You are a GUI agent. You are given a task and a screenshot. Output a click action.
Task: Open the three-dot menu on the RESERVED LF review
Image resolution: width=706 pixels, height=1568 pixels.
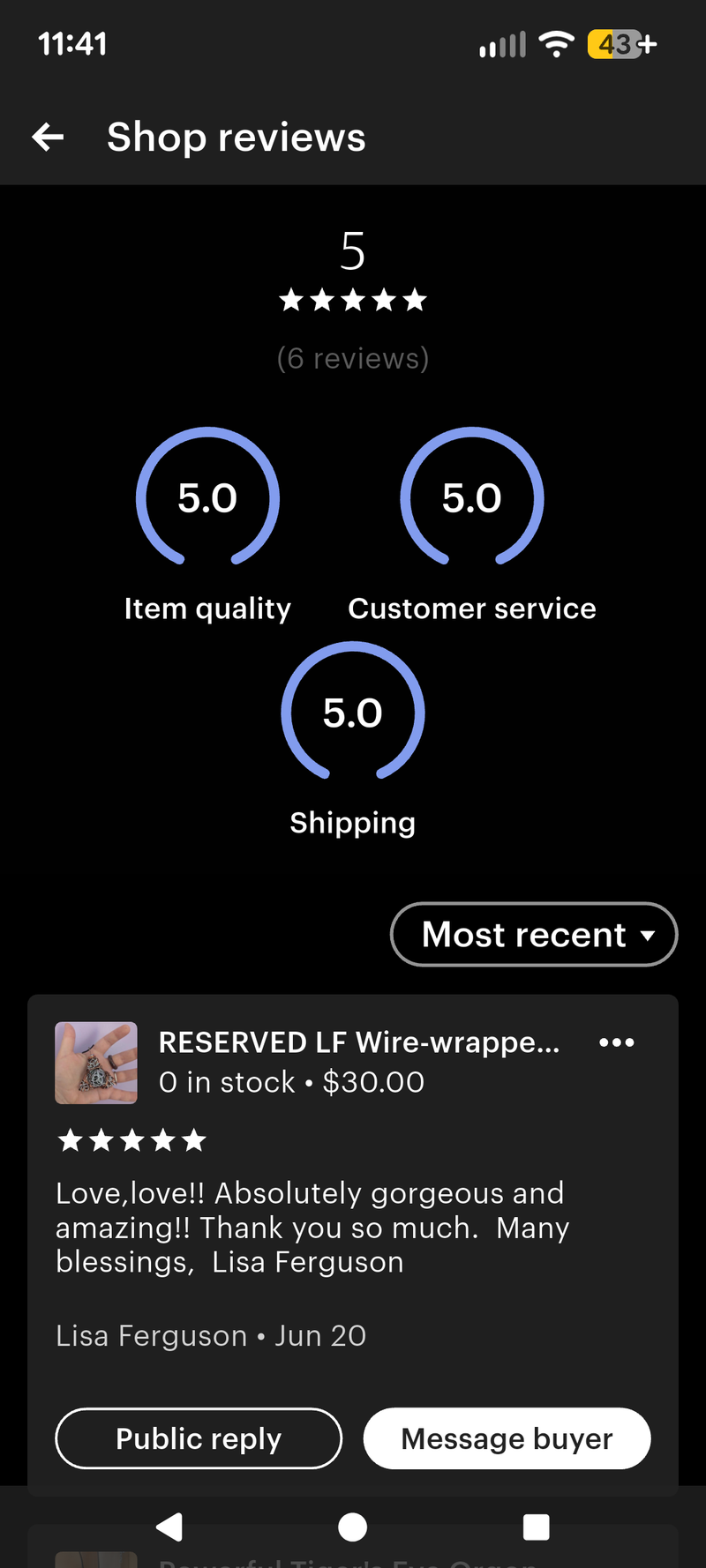click(x=616, y=1042)
